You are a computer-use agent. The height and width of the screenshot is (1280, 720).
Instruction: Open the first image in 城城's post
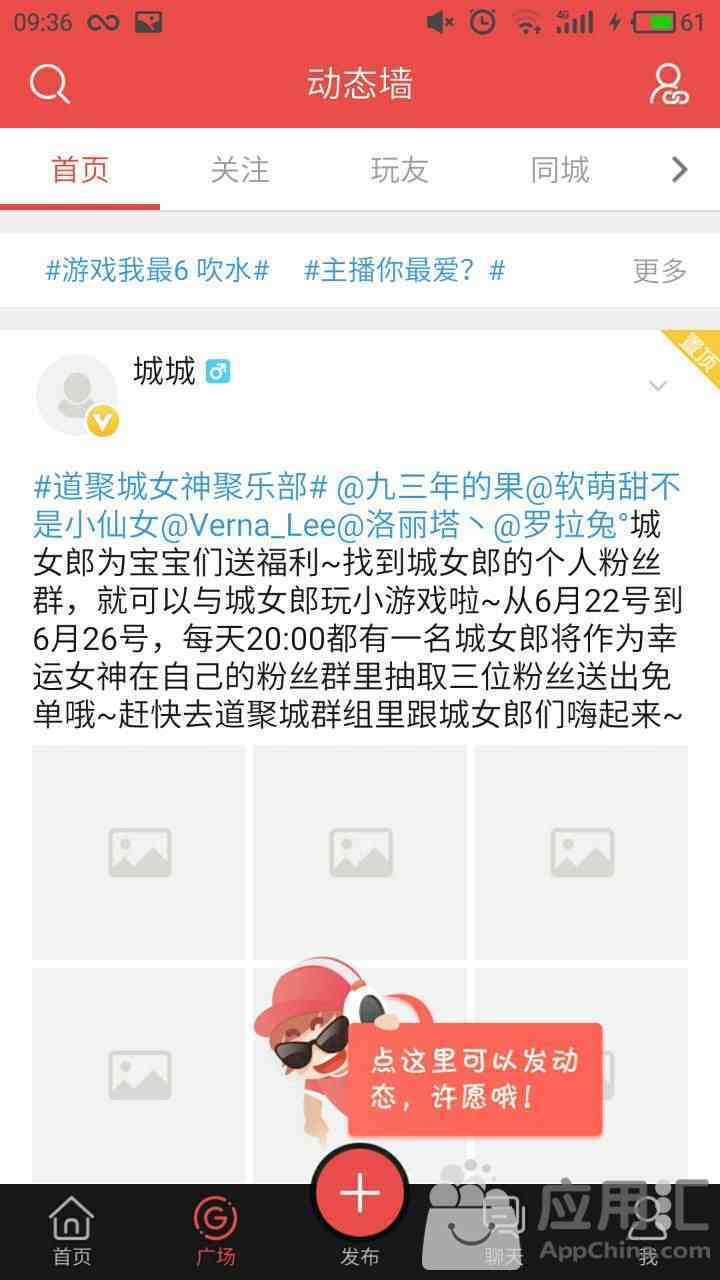pyautogui.click(x=139, y=853)
